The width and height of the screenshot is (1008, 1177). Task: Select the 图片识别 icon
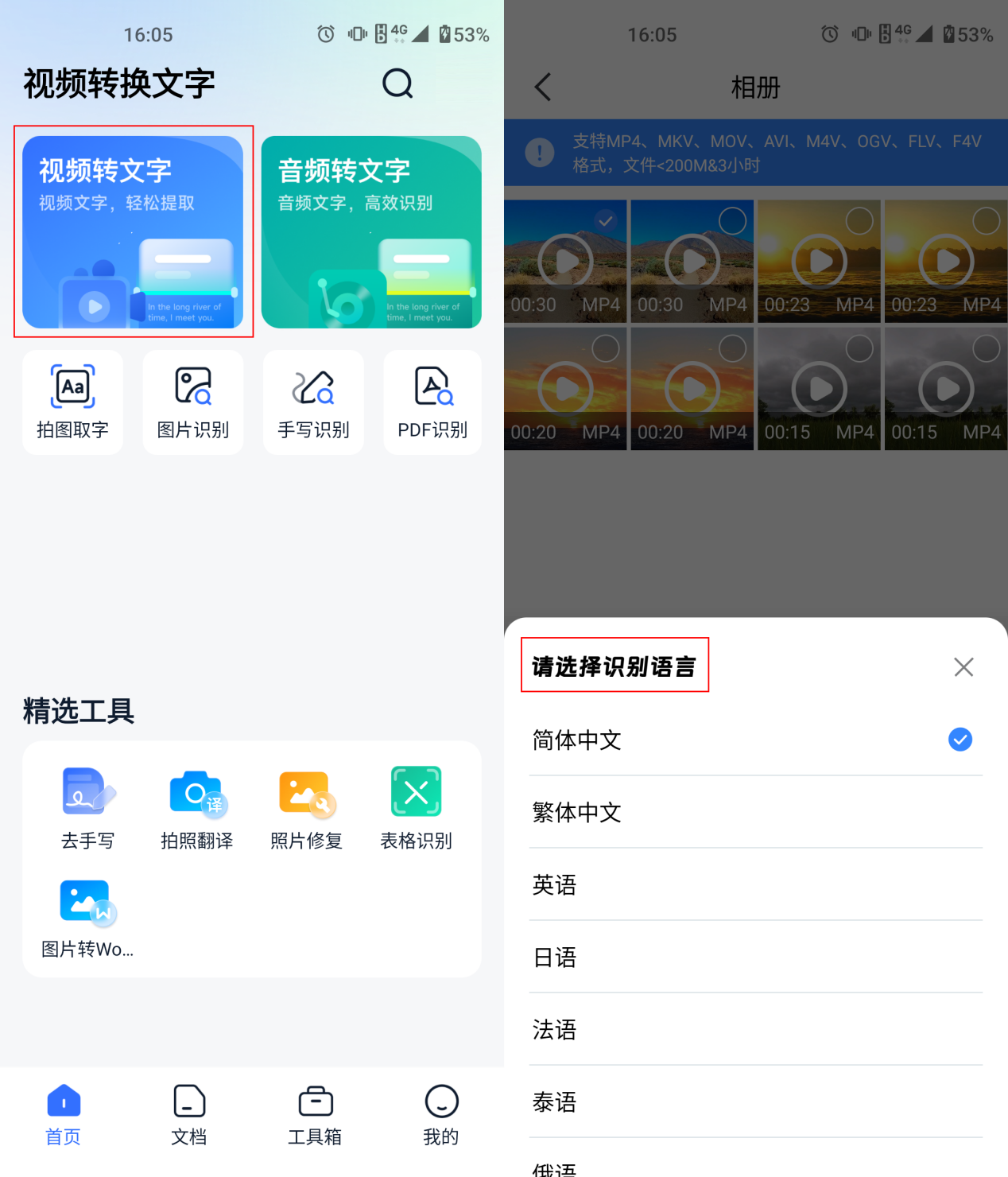[x=192, y=402]
